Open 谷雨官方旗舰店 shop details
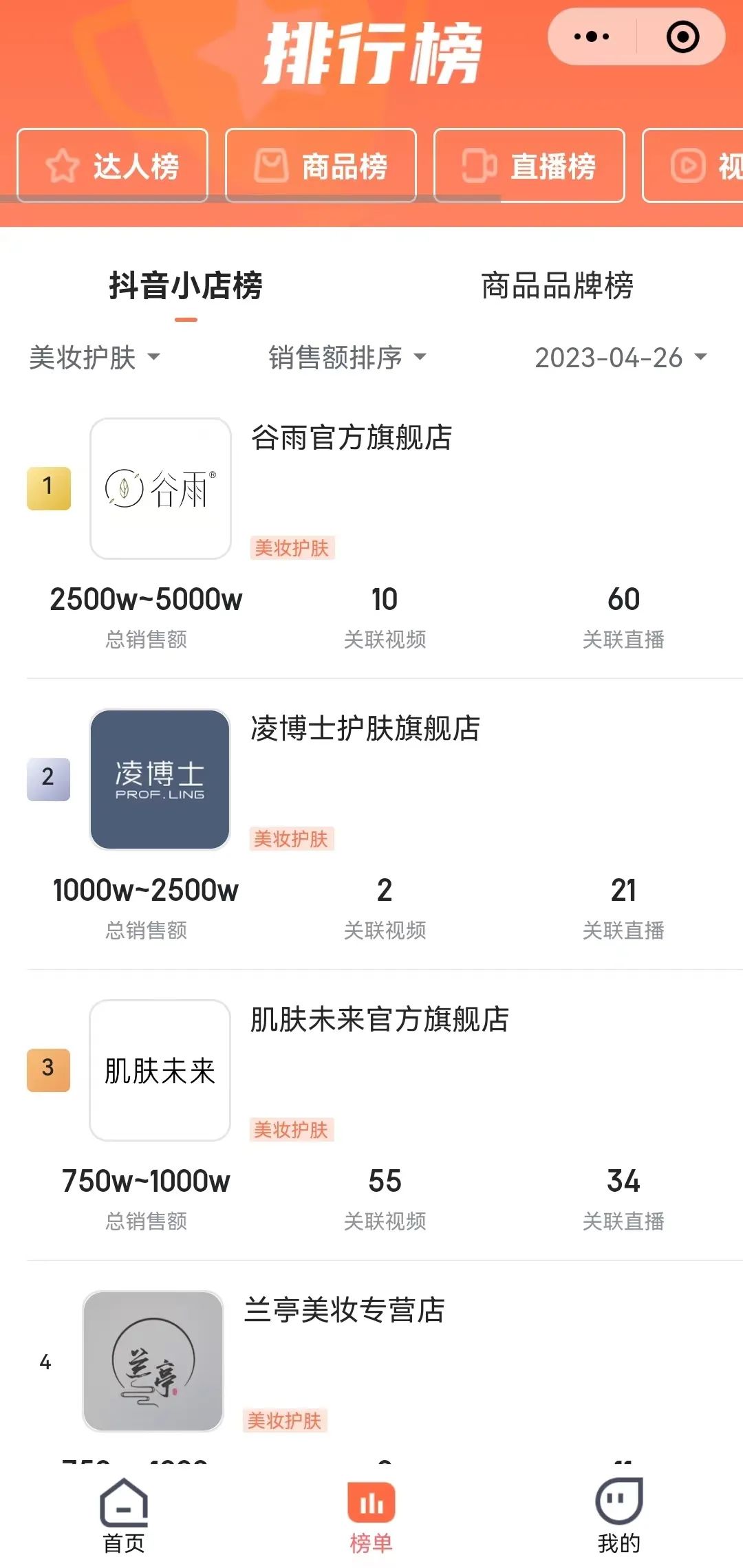 tap(352, 437)
